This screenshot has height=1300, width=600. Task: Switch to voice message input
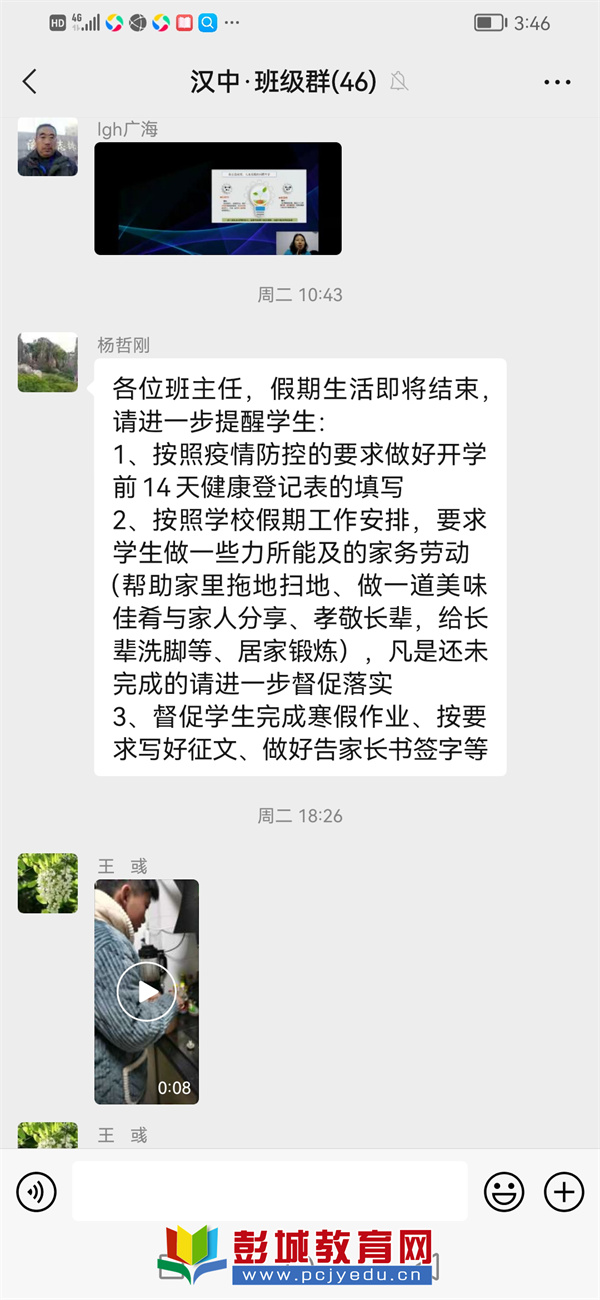click(37, 1191)
